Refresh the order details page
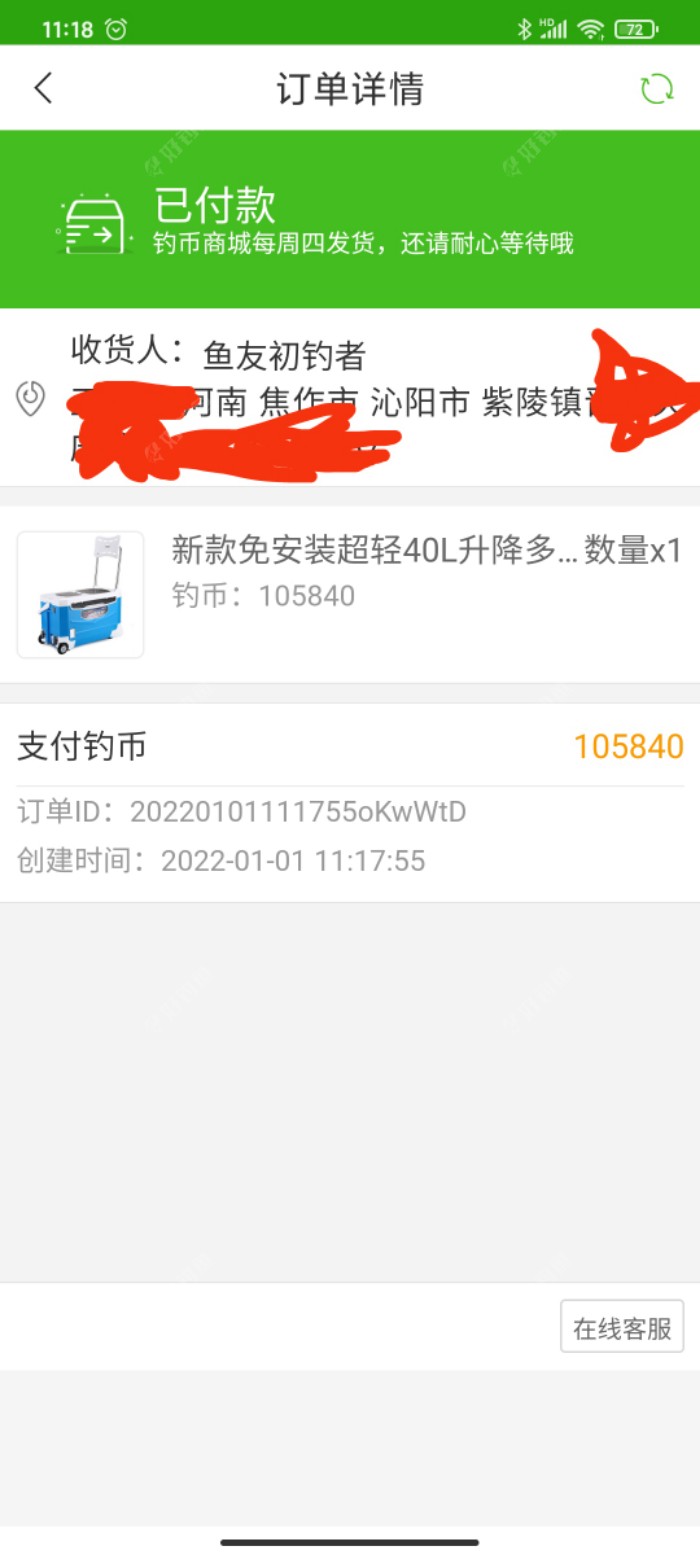The height and width of the screenshot is (1555, 700). [x=657, y=89]
